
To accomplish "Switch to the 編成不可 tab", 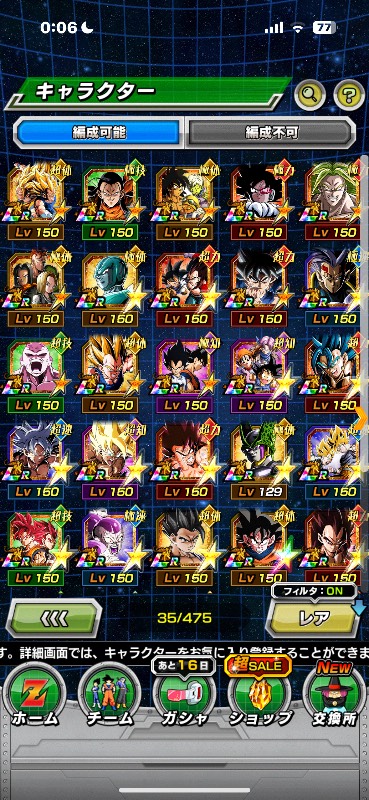I will (270, 133).
